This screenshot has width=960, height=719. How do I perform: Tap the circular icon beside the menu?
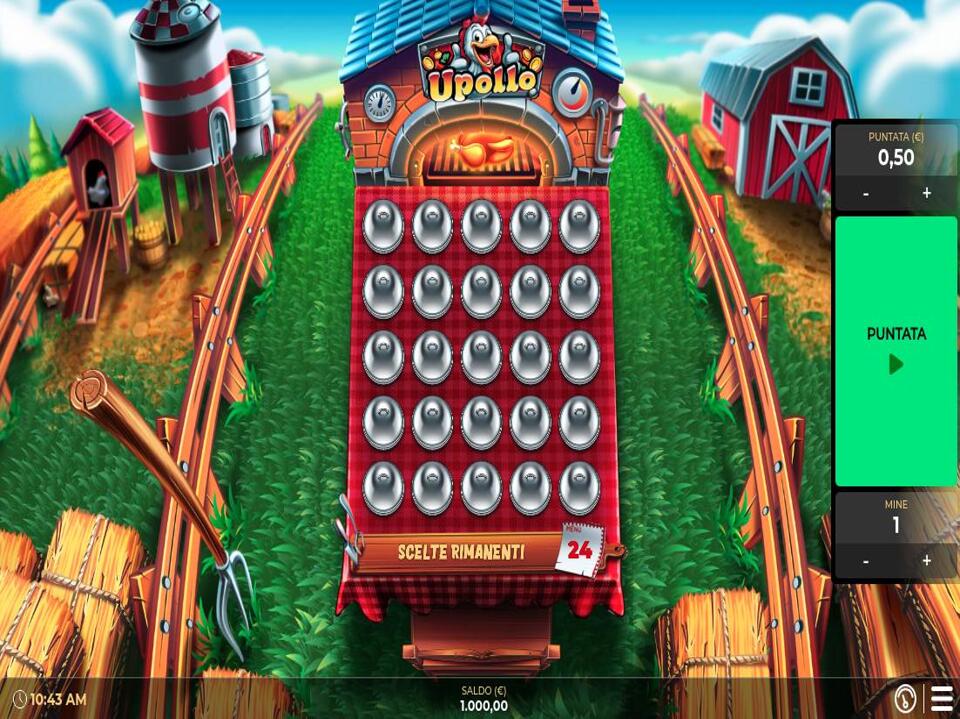tap(906, 697)
